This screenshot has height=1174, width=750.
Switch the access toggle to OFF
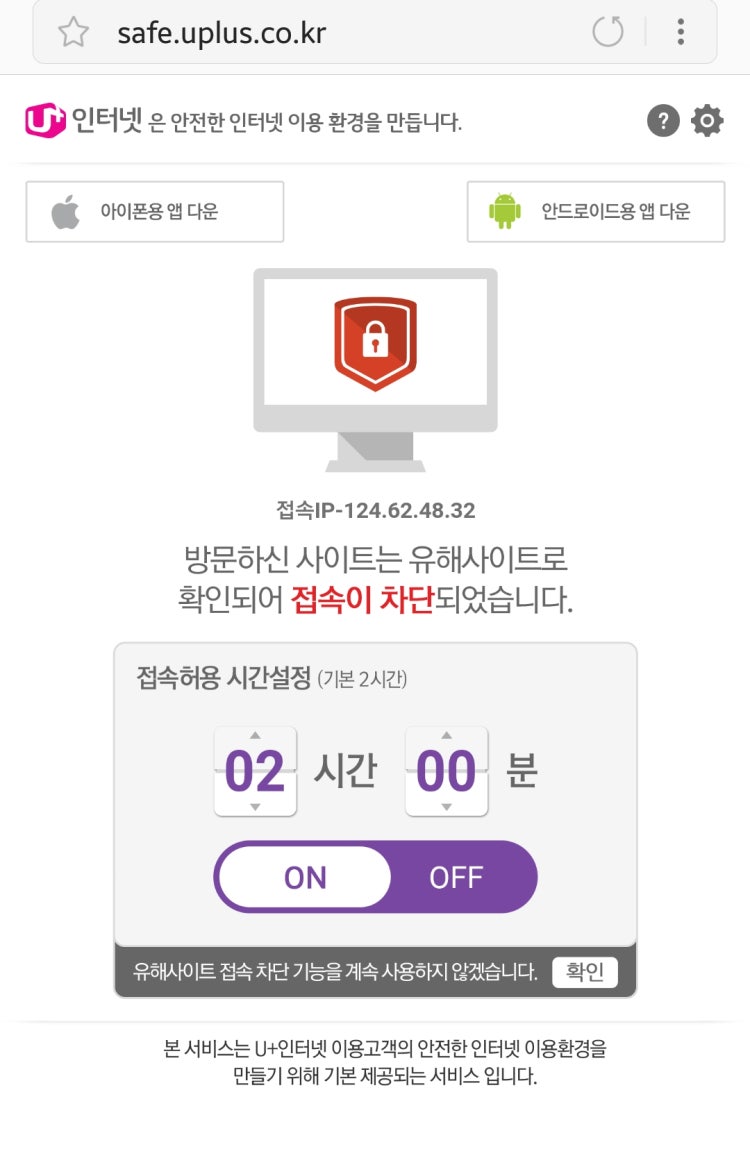pyautogui.click(x=456, y=877)
